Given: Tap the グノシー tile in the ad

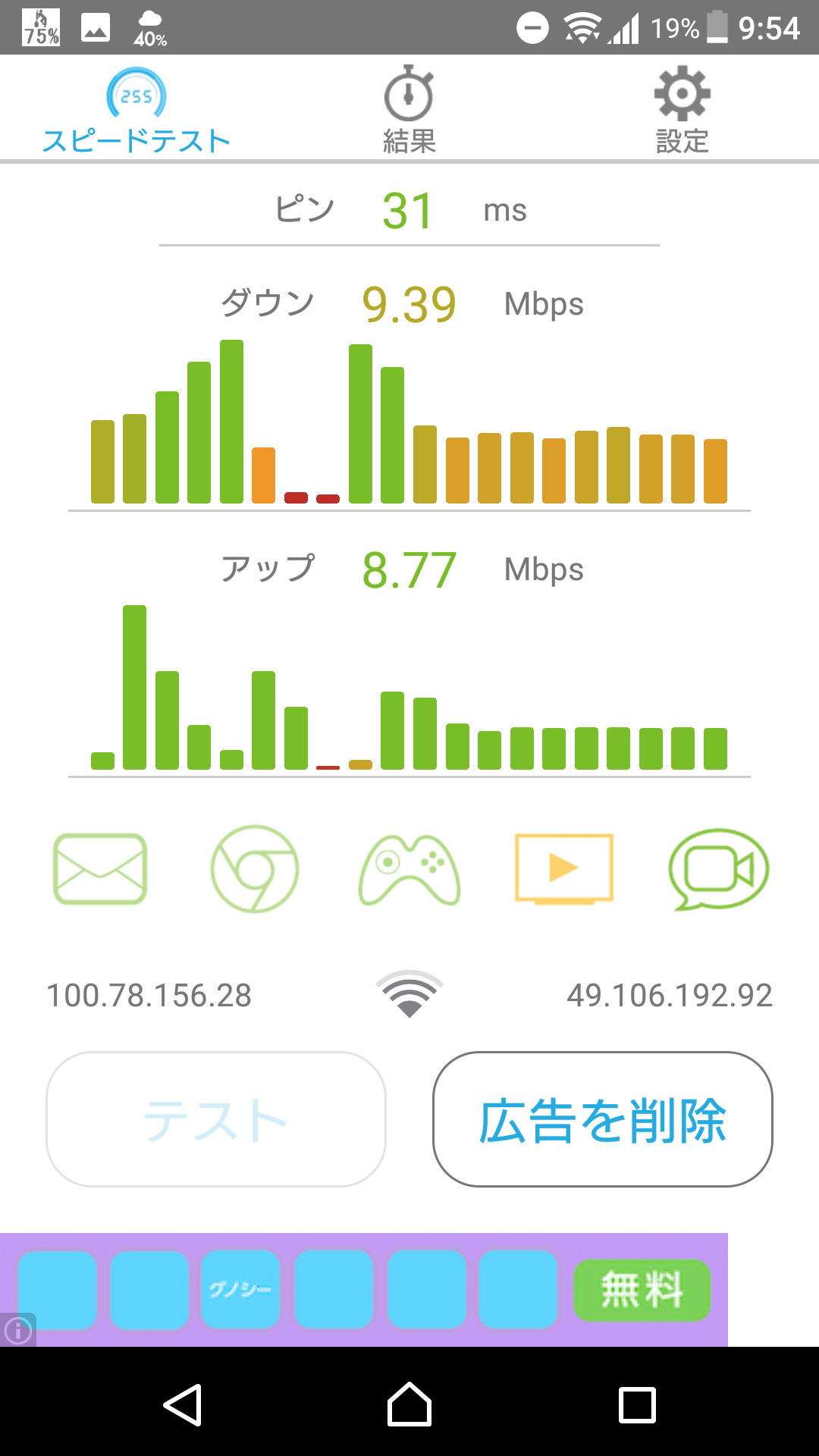Looking at the screenshot, I should tap(240, 1289).
